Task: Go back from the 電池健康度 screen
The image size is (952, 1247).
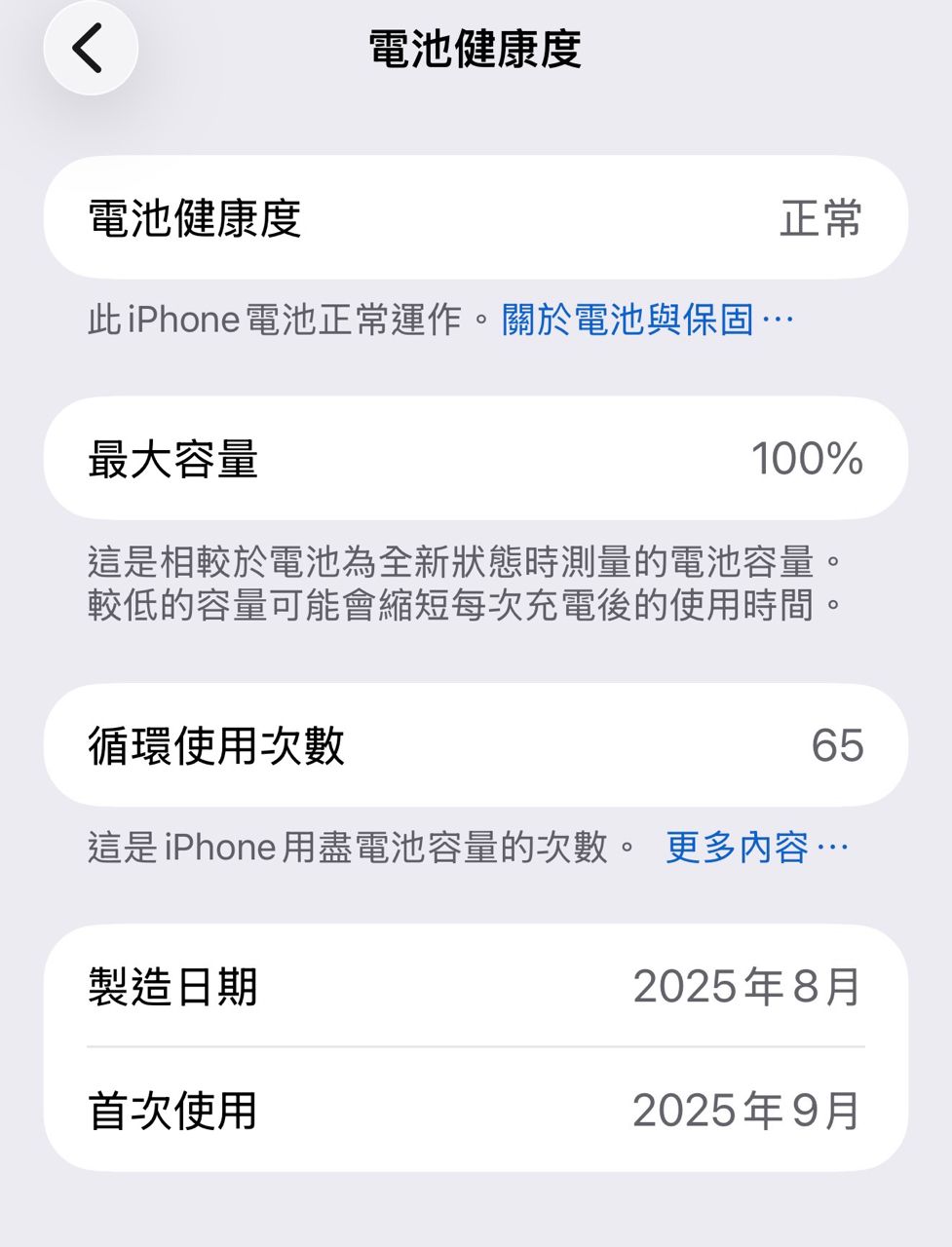Action: coord(90,49)
